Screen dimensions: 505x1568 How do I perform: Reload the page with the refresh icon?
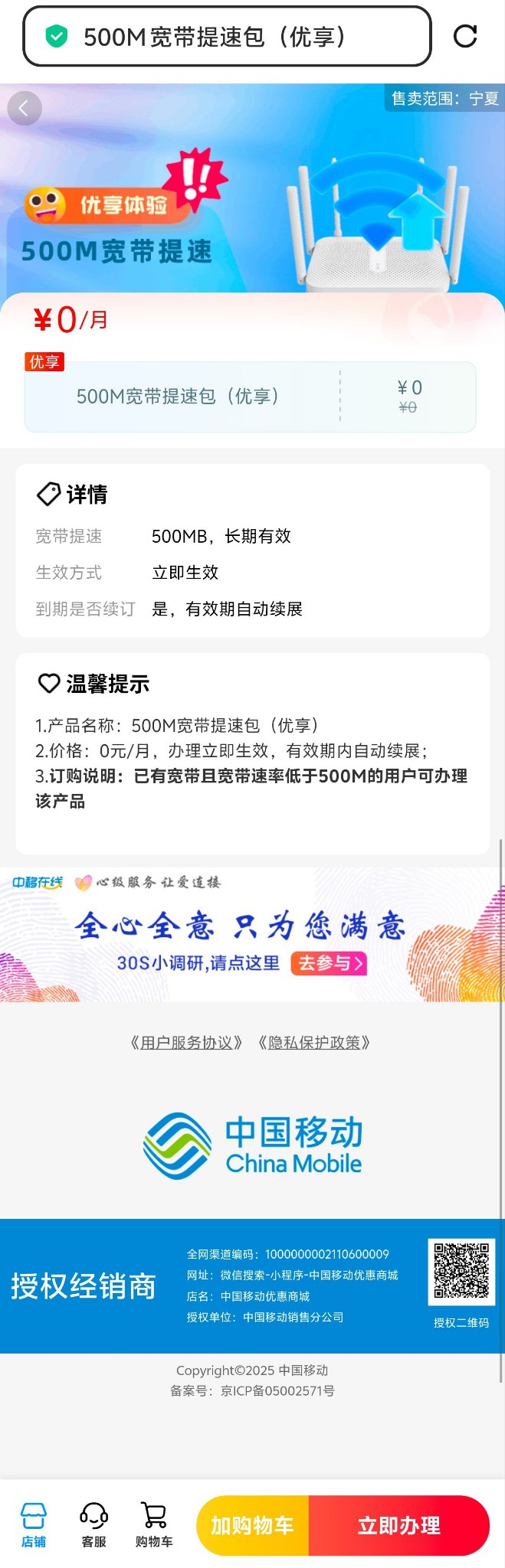[465, 36]
